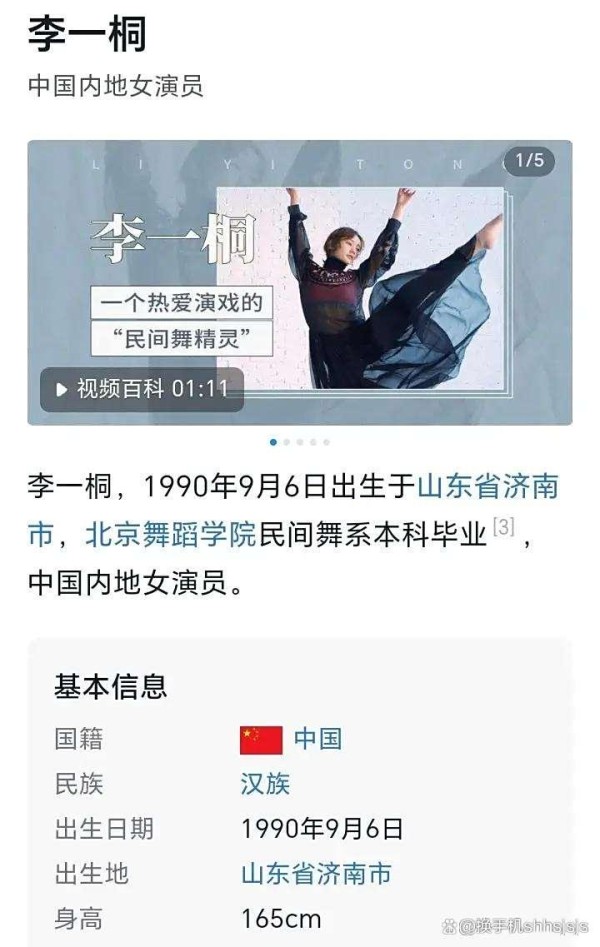This screenshot has width=600, height=947.
Task: Play the 视频百科 01:11 video
Action: [x=142, y=389]
